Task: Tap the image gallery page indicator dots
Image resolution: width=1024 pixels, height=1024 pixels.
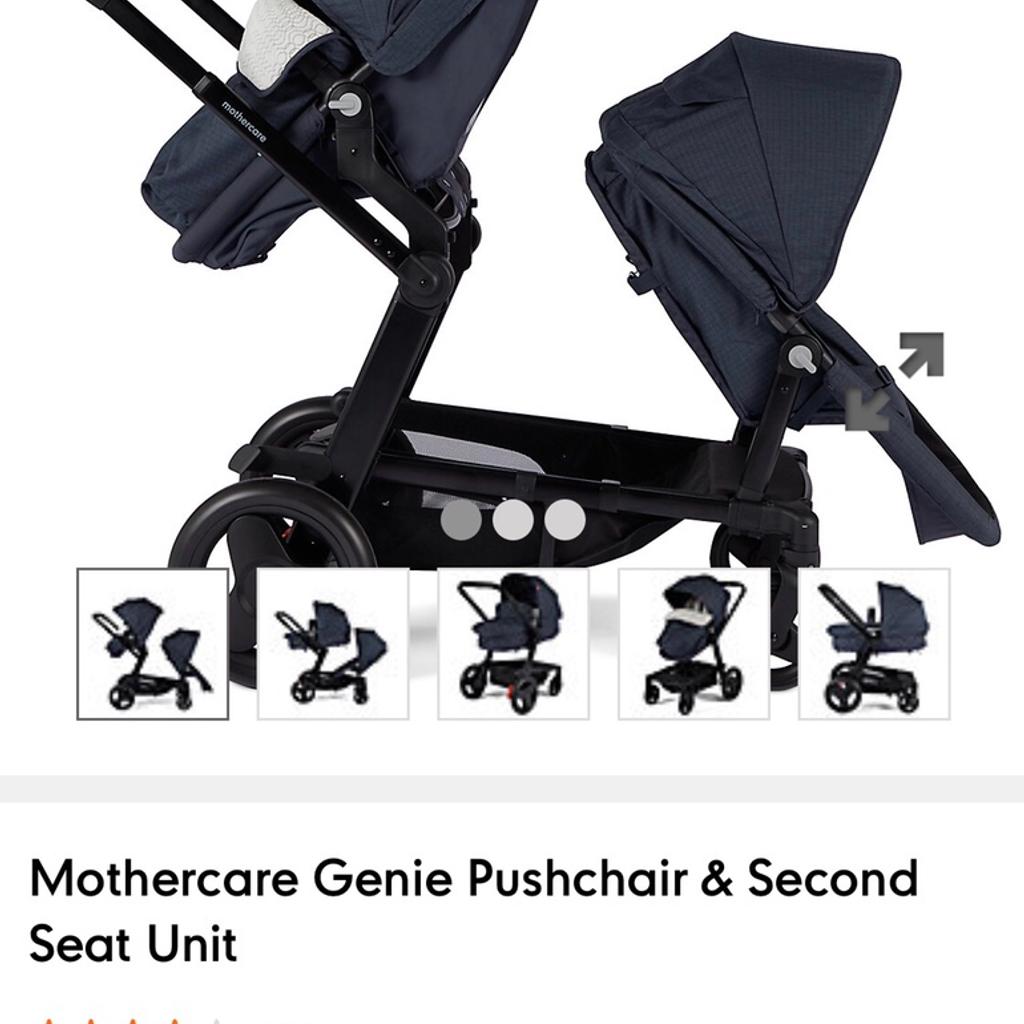Action: [x=513, y=520]
